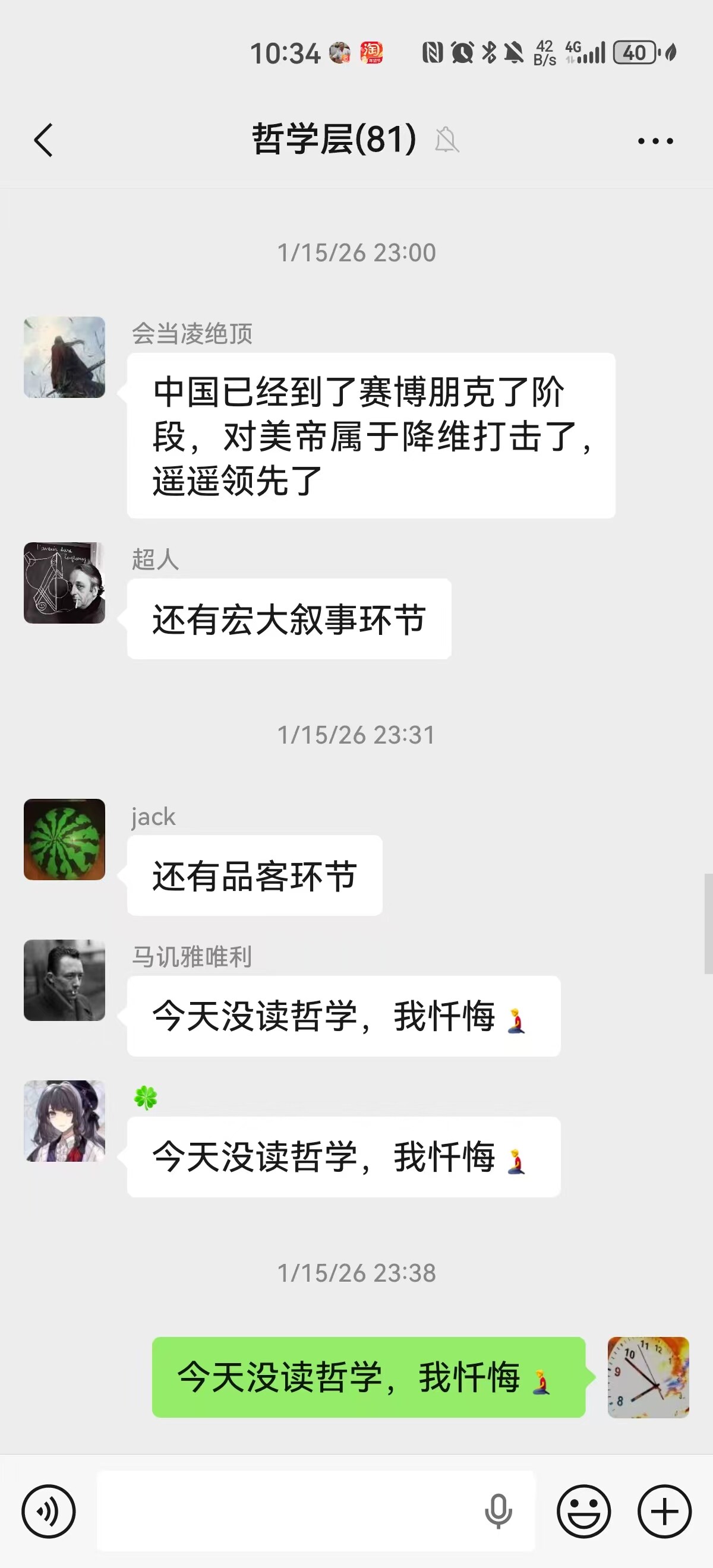Go back to the chat list
Image resolution: width=713 pixels, height=1568 pixels.
click(44, 141)
